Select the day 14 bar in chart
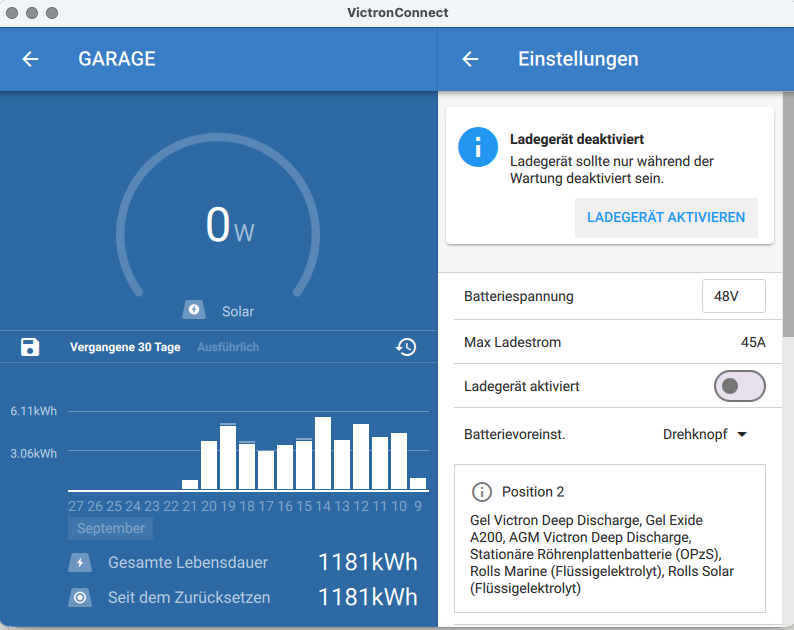The width and height of the screenshot is (794, 630). pos(323,453)
